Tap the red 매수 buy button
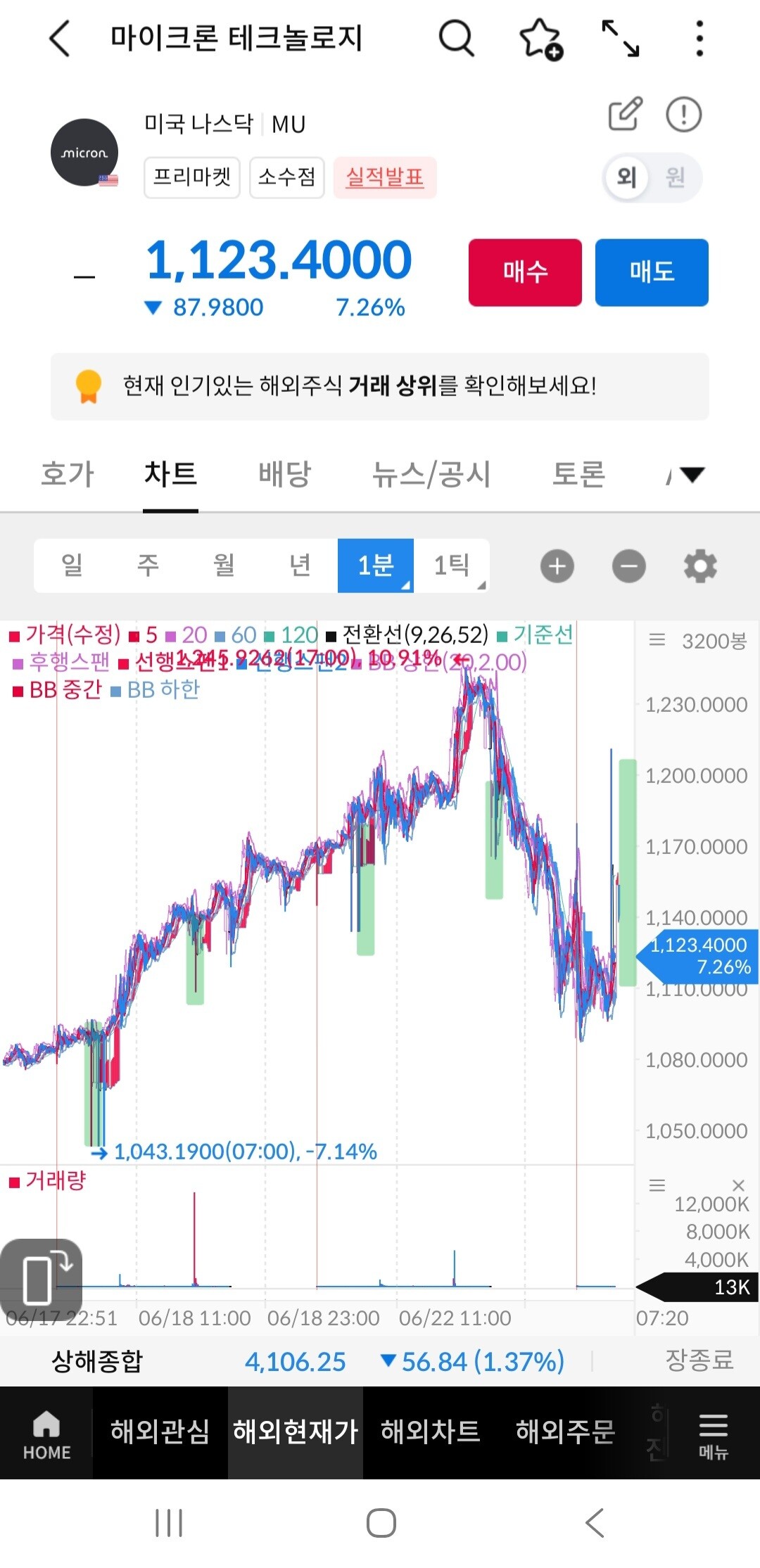This screenshot has width=760, height=1568. (525, 272)
